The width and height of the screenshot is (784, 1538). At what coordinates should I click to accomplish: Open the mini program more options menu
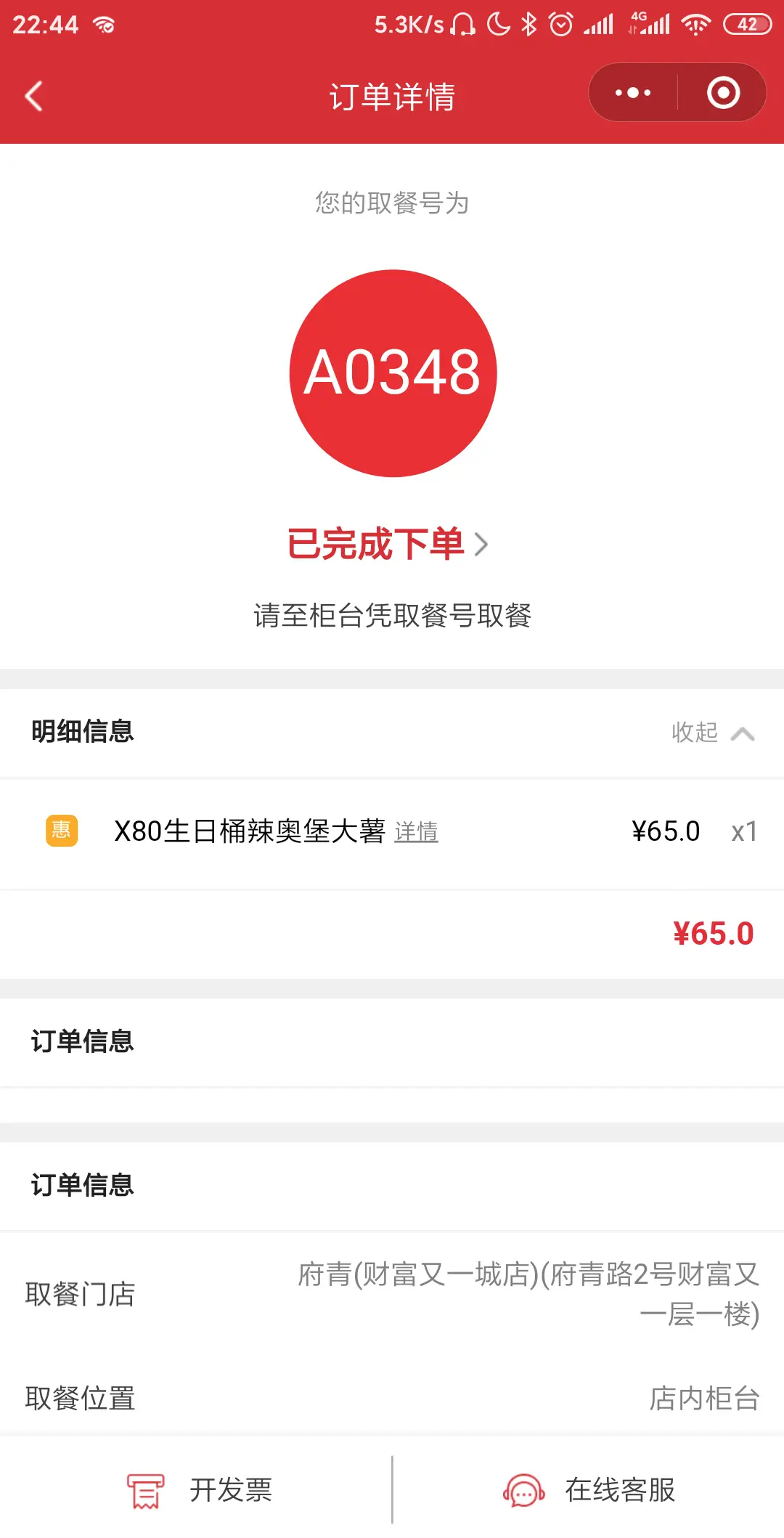click(x=633, y=93)
